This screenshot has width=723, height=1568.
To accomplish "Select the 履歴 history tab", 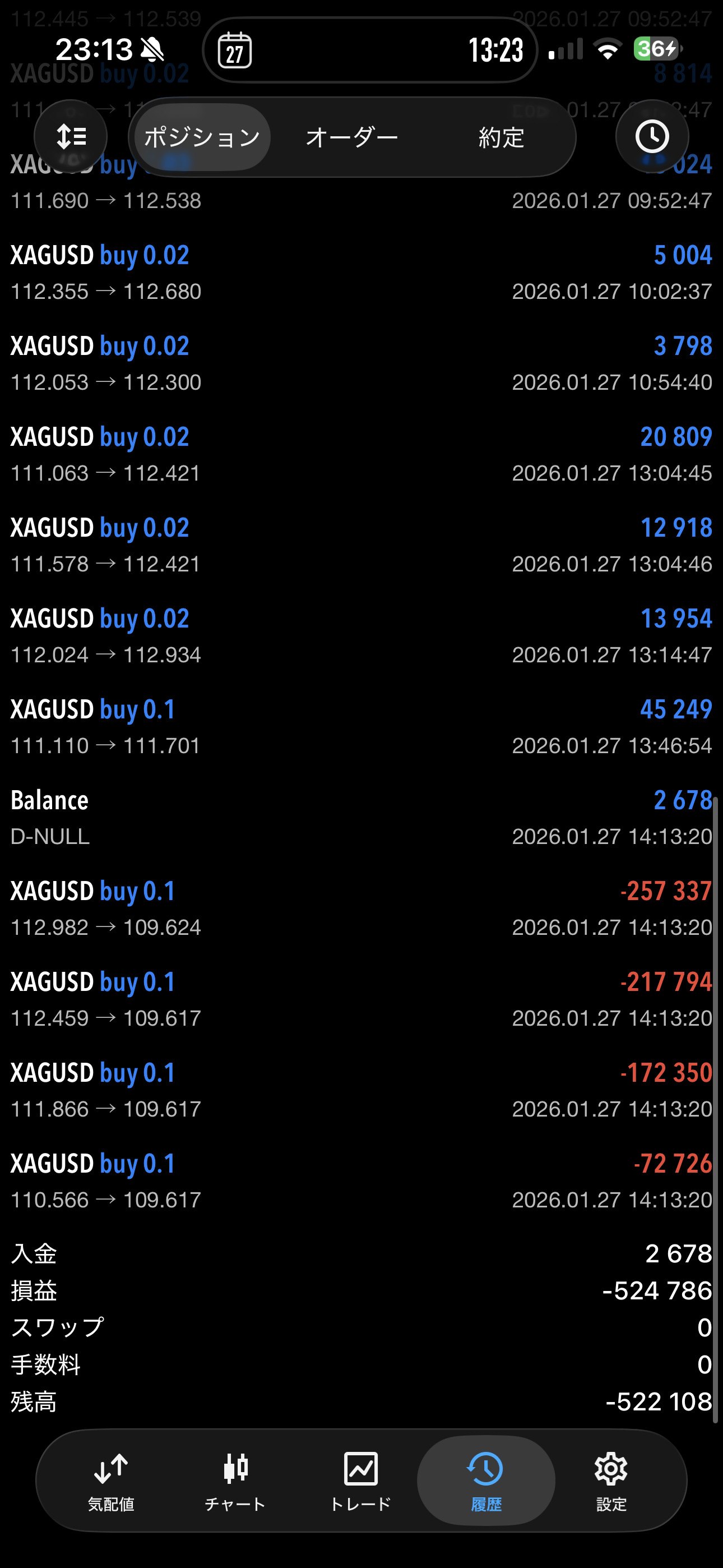I will coord(486,1481).
